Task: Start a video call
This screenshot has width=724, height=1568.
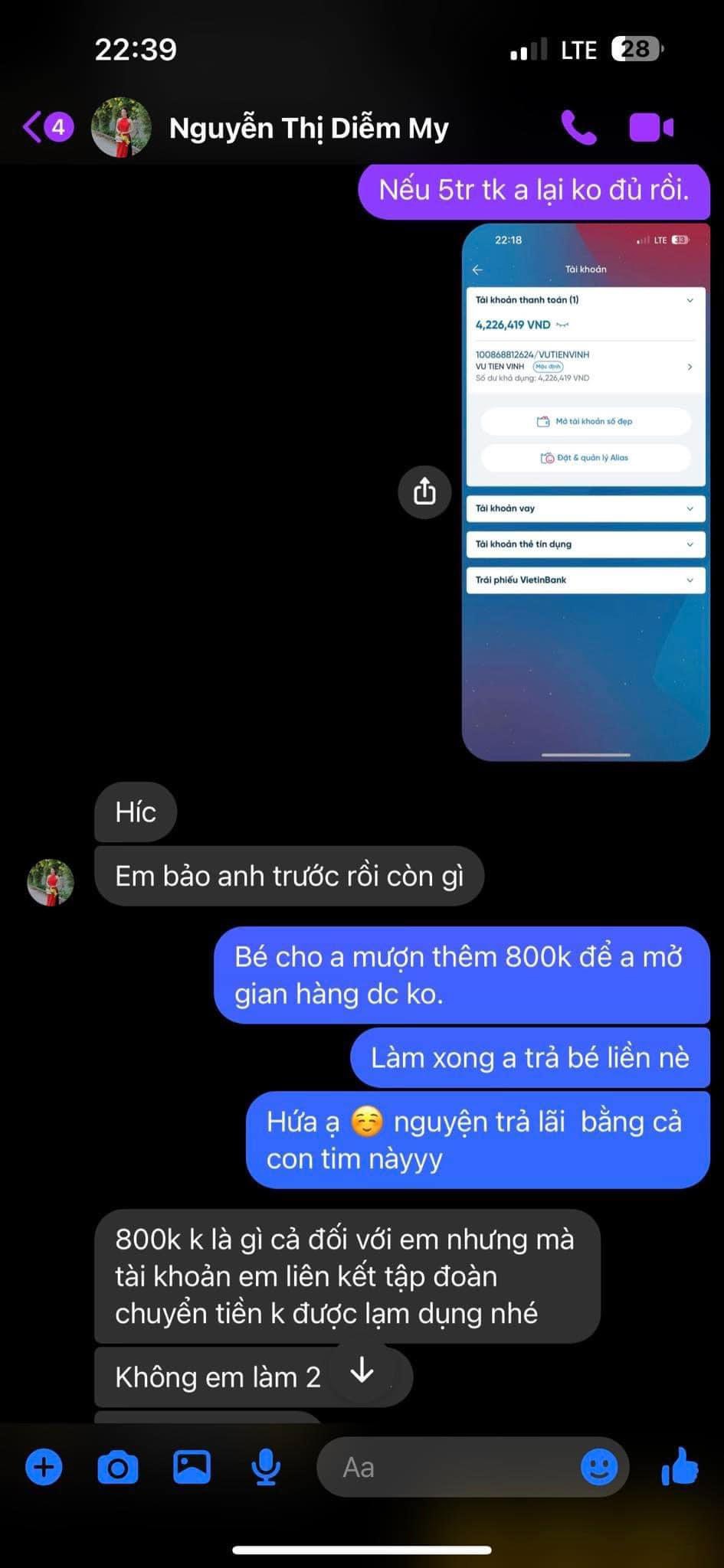Action: pos(651,127)
